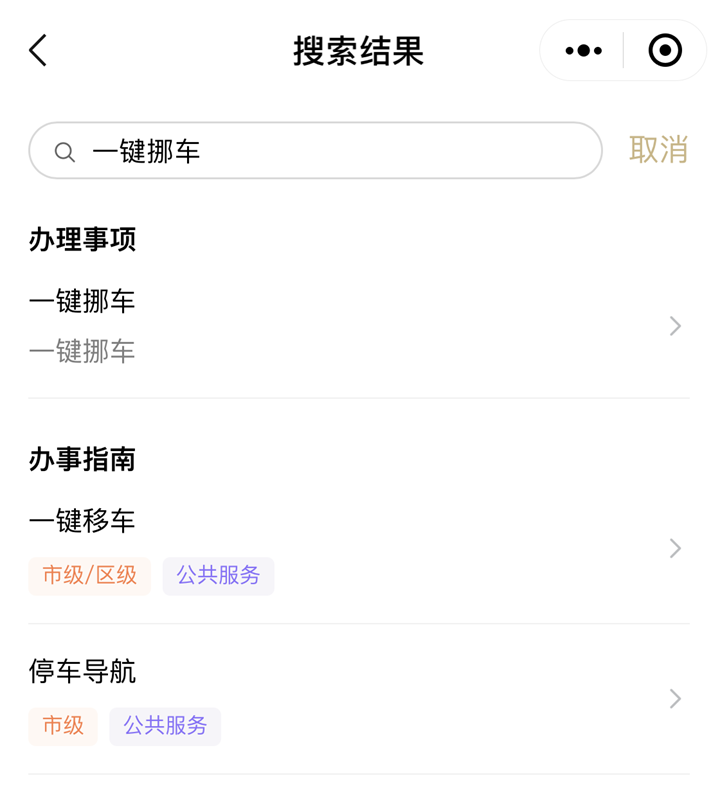Go back using the arrow

coord(38,50)
